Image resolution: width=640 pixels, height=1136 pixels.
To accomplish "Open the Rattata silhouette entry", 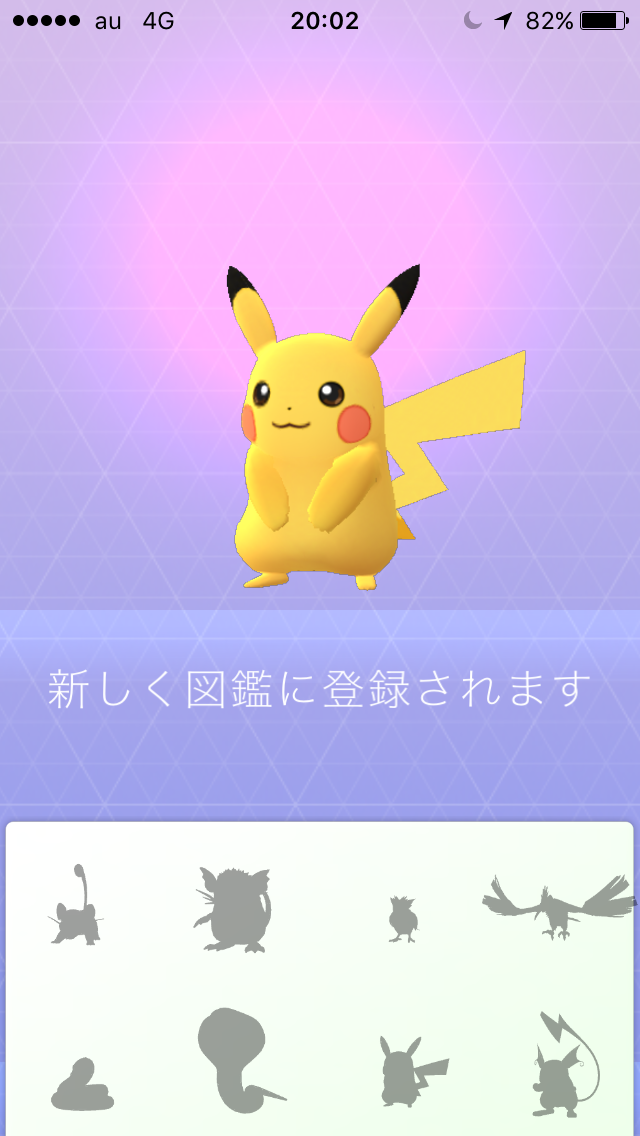I will click(x=76, y=908).
